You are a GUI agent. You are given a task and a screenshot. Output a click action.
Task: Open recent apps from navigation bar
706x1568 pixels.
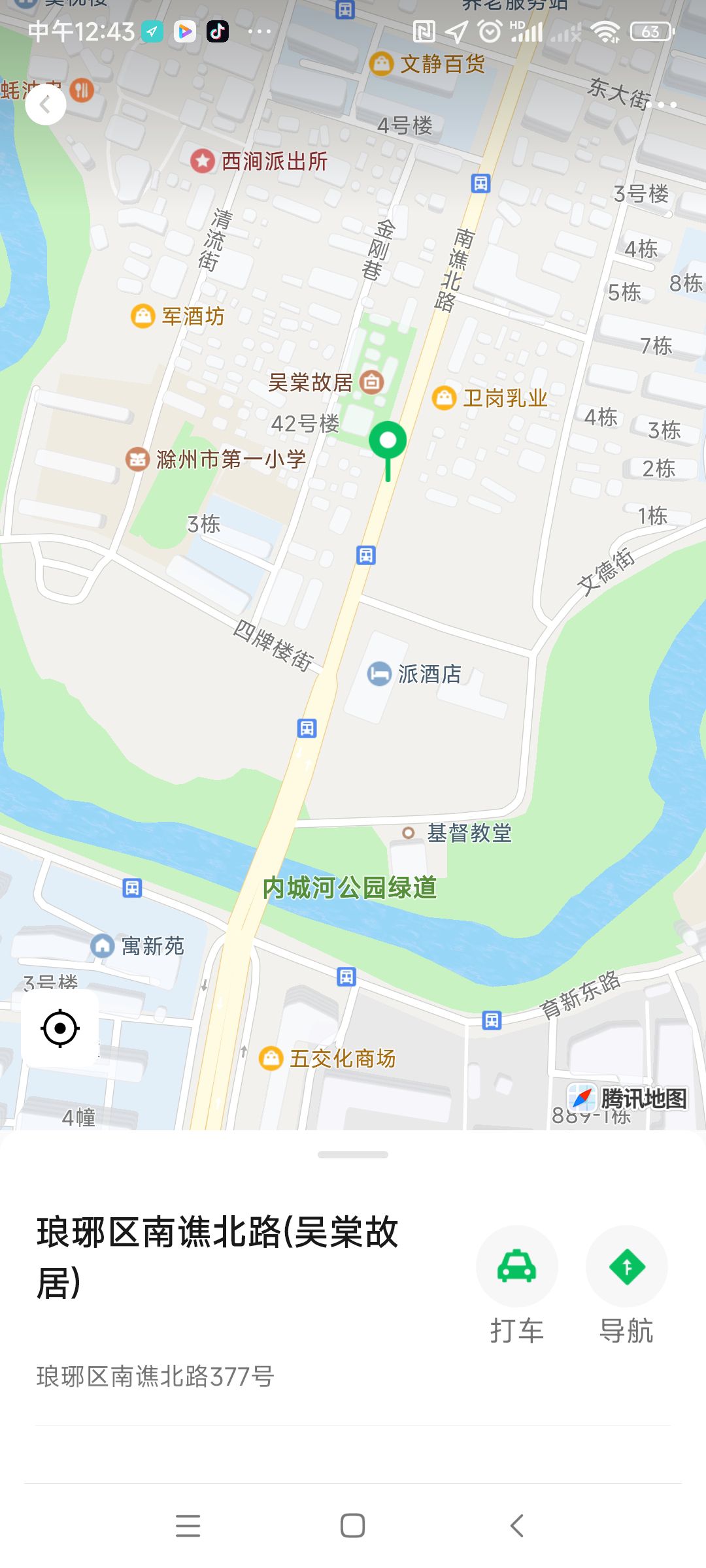click(x=188, y=1526)
